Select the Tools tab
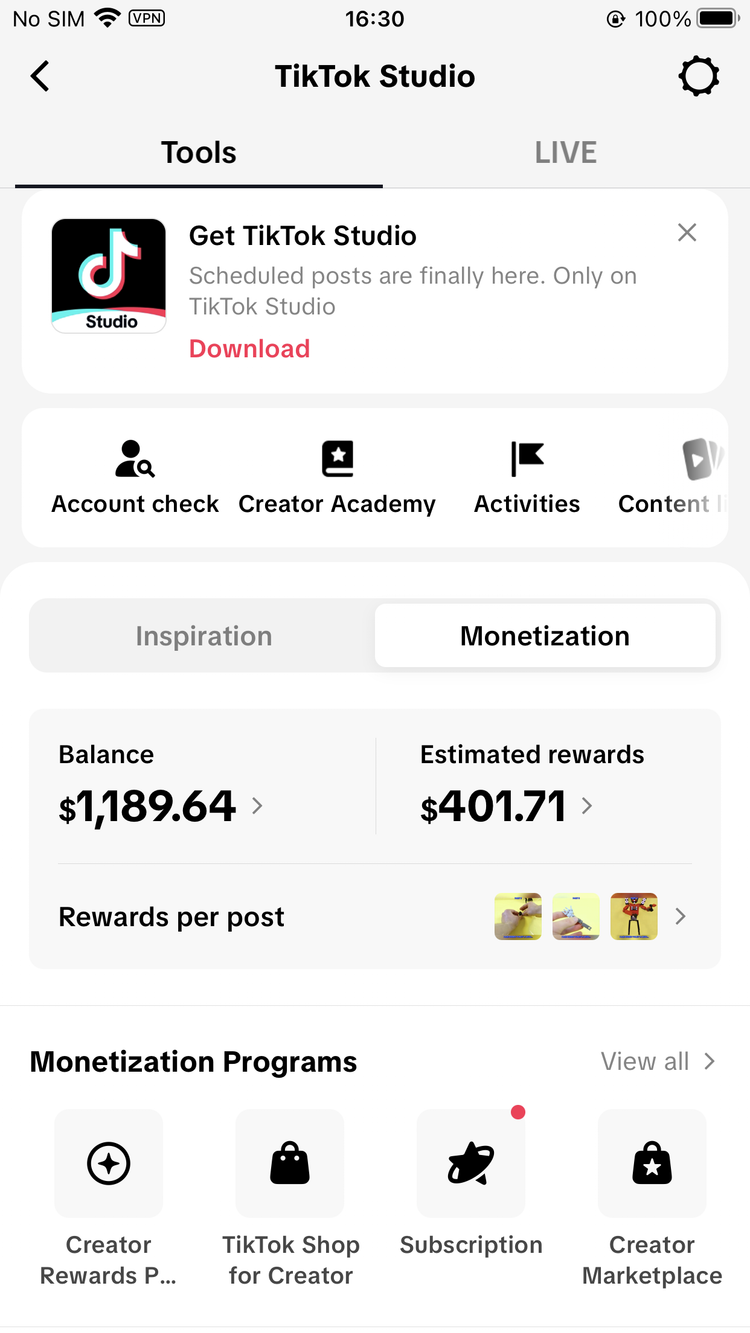The width and height of the screenshot is (750, 1333). pos(199,152)
